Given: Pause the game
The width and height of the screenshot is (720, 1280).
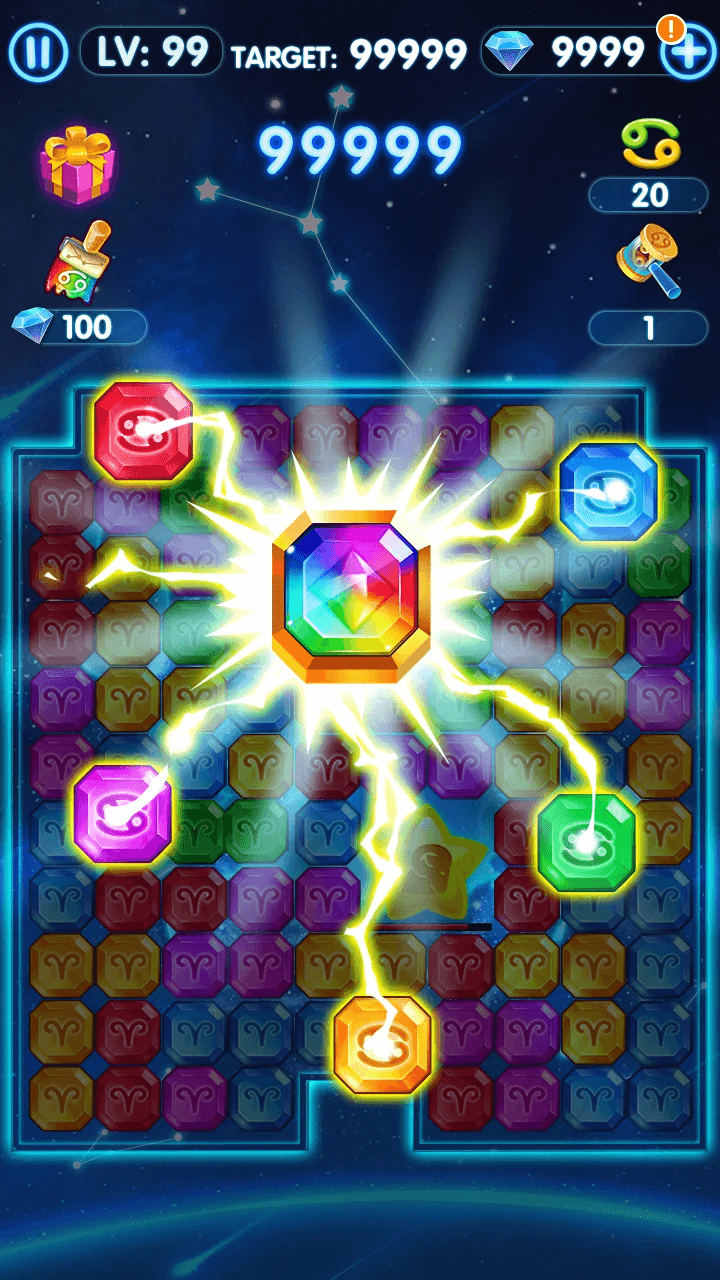Looking at the screenshot, I should 38,50.
